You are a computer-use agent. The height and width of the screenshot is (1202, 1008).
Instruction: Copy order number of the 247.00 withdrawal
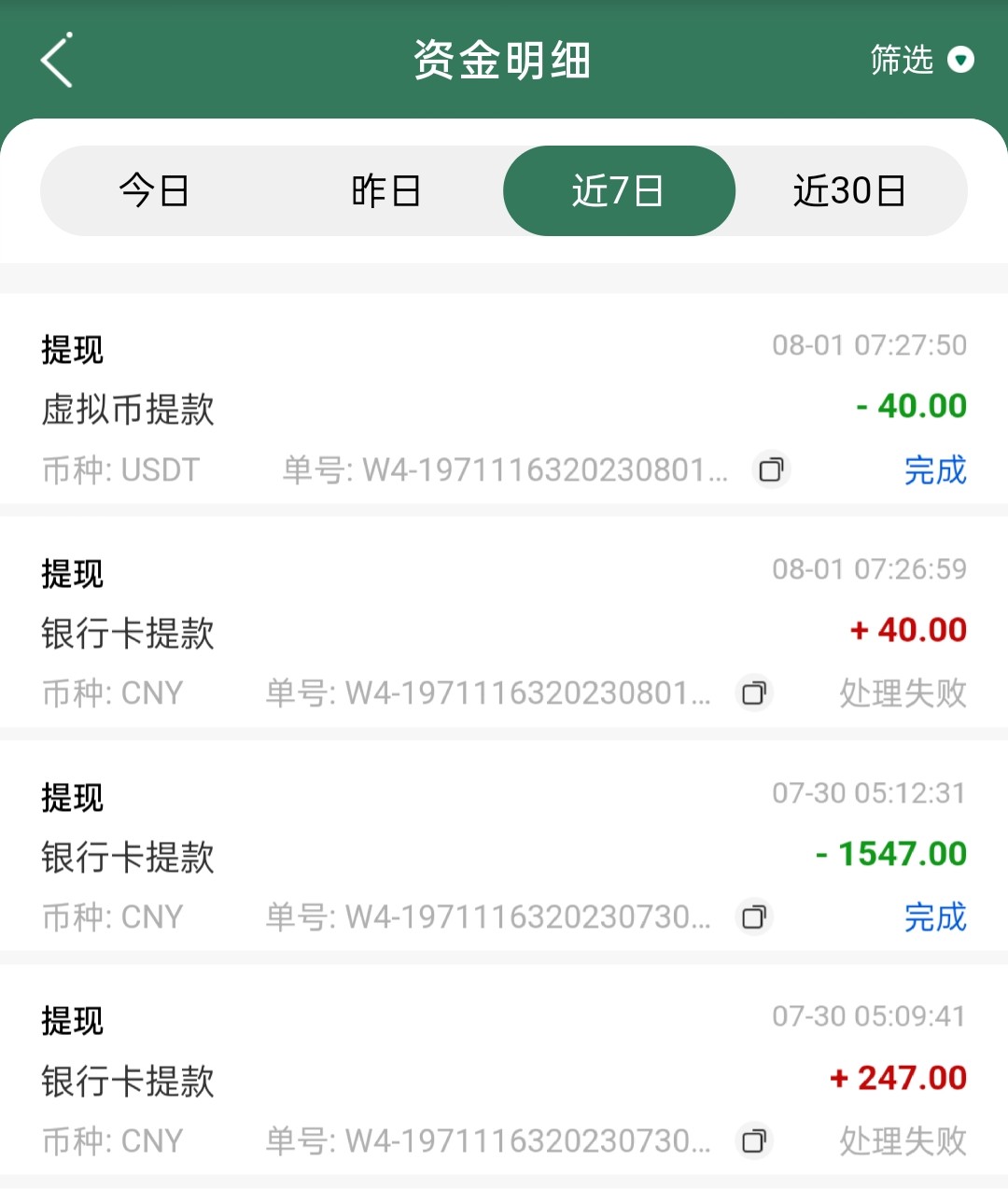754,1140
